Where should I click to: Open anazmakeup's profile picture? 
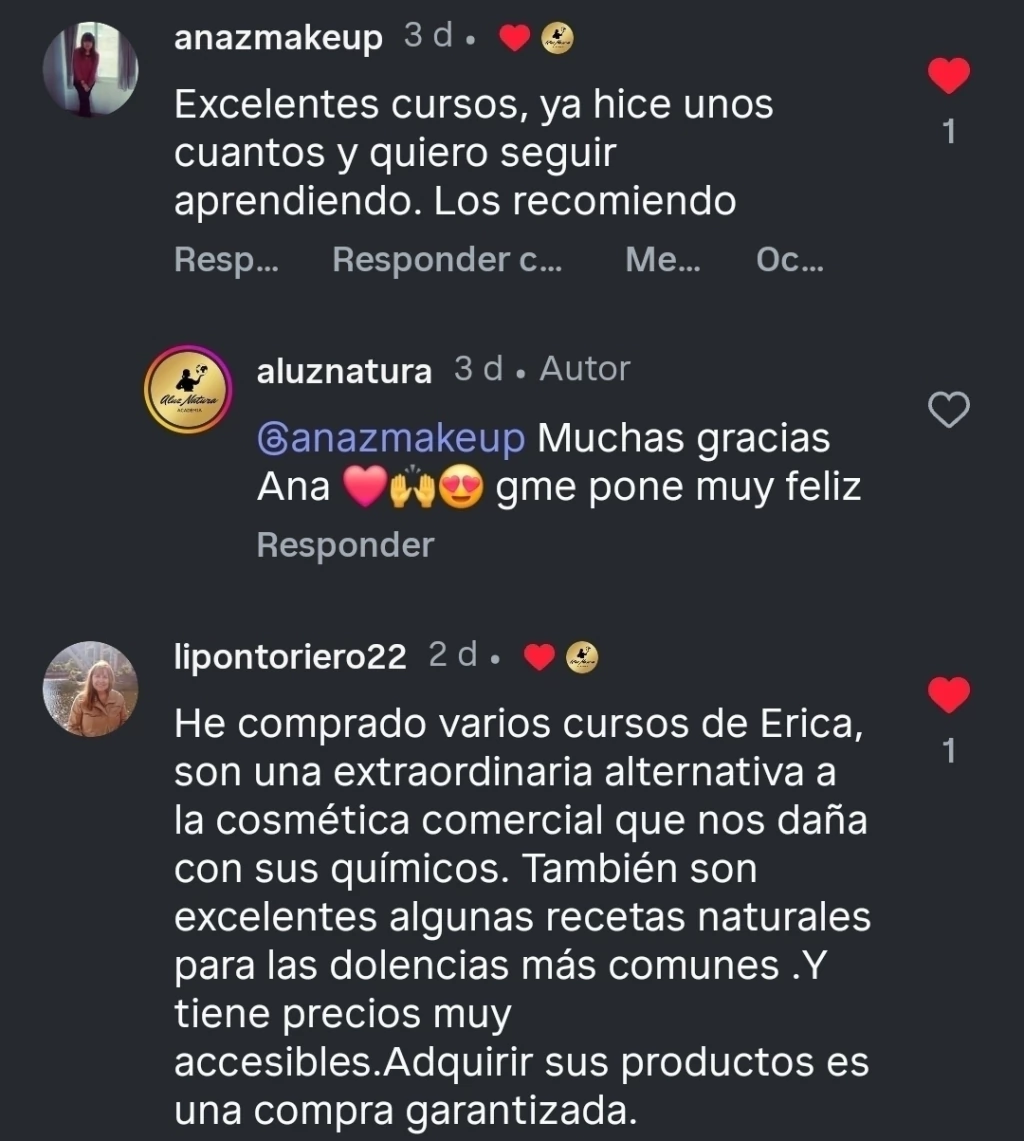[x=90, y=69]
